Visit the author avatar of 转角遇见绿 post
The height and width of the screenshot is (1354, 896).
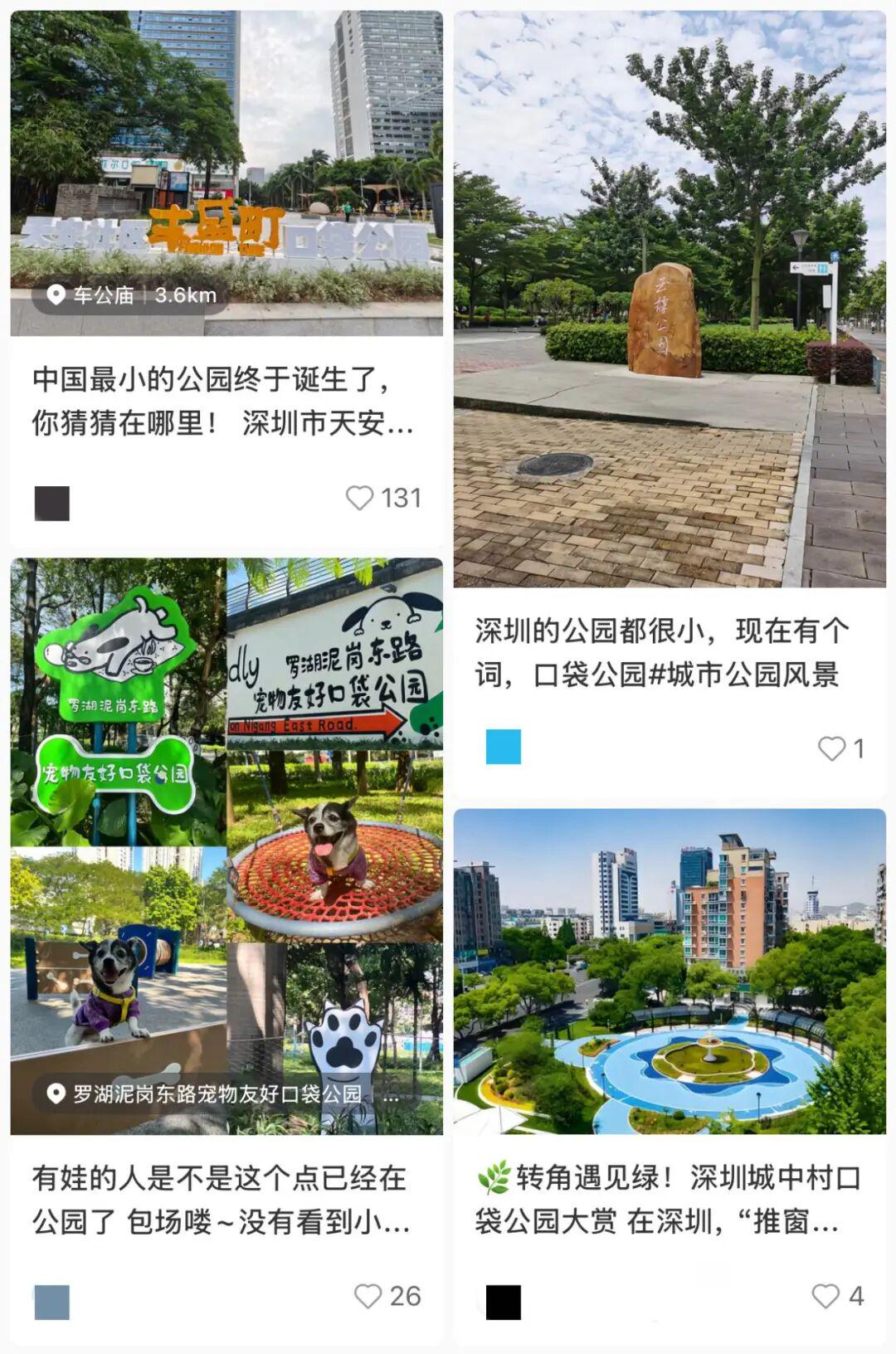pos(504,1302)
